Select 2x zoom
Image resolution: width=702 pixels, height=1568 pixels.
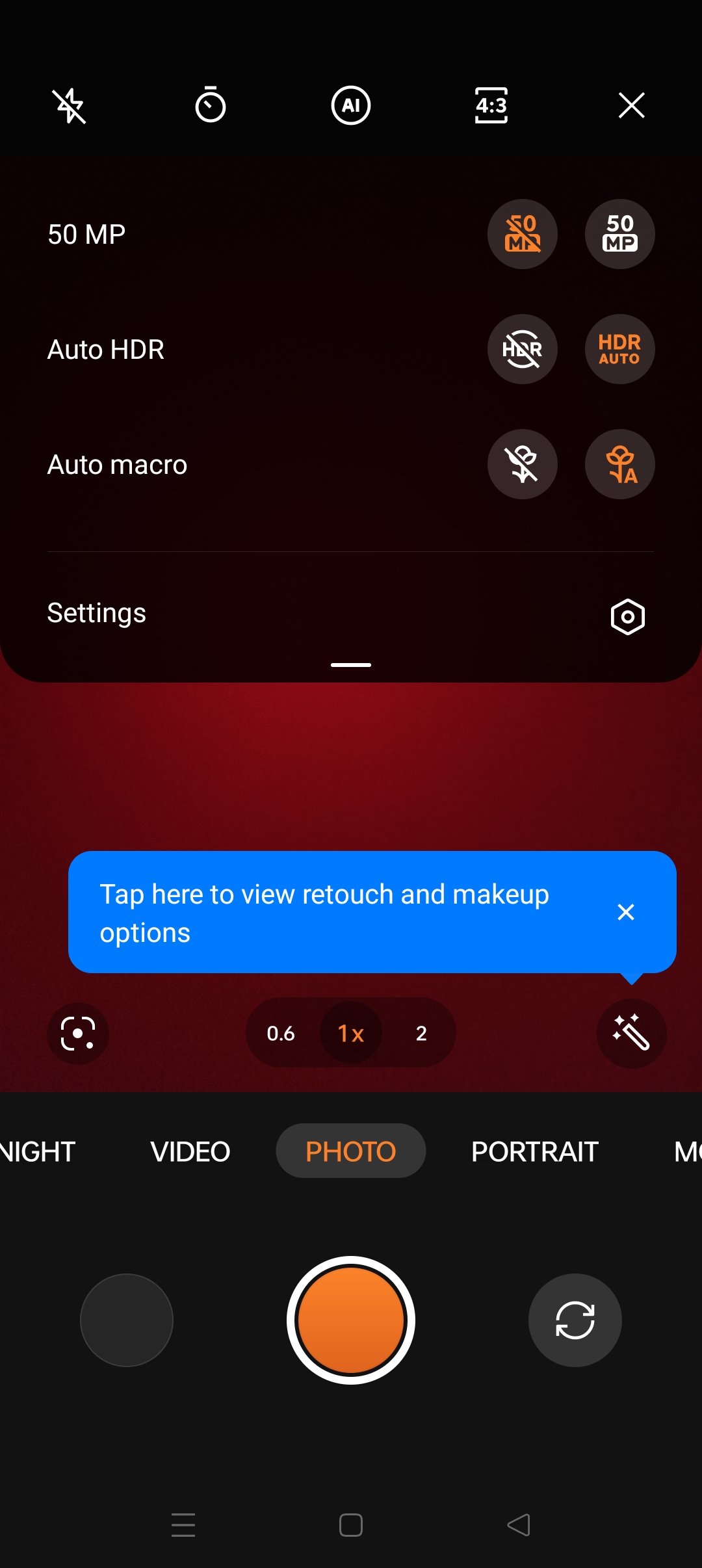421,1033
